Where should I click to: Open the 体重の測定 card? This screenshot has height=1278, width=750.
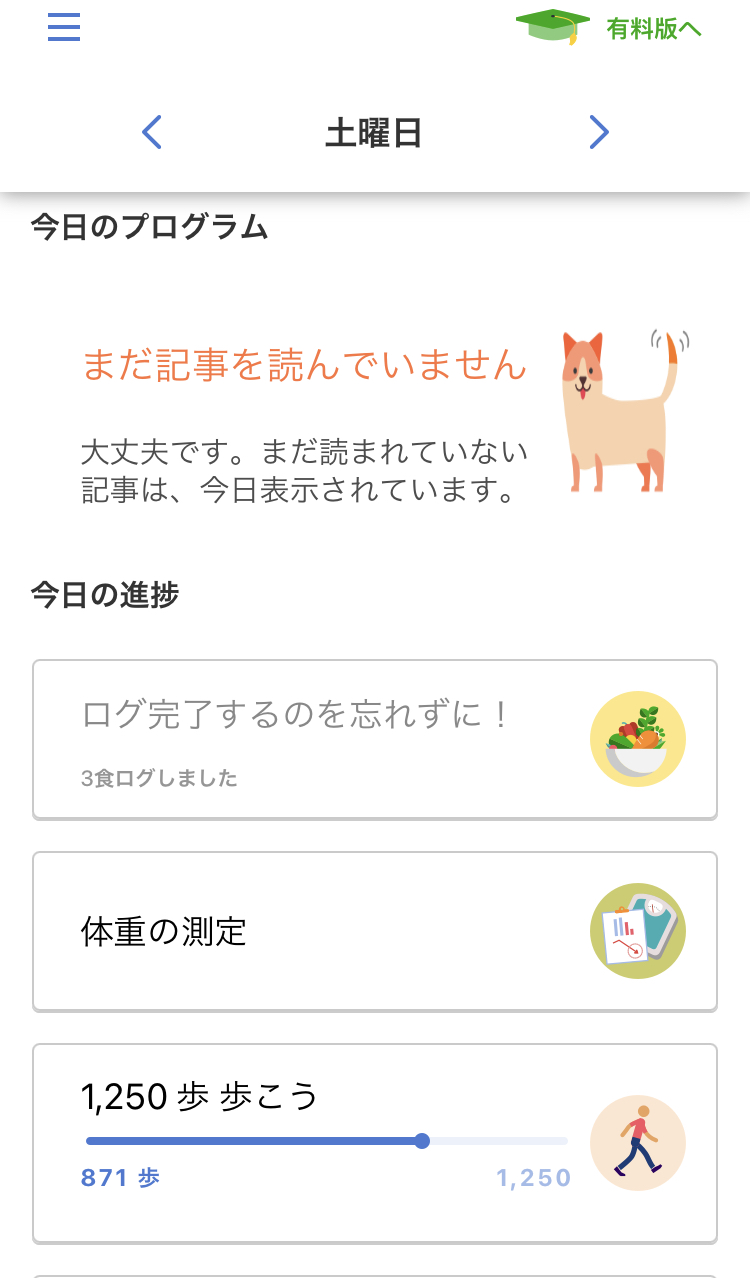coord(374,931)
